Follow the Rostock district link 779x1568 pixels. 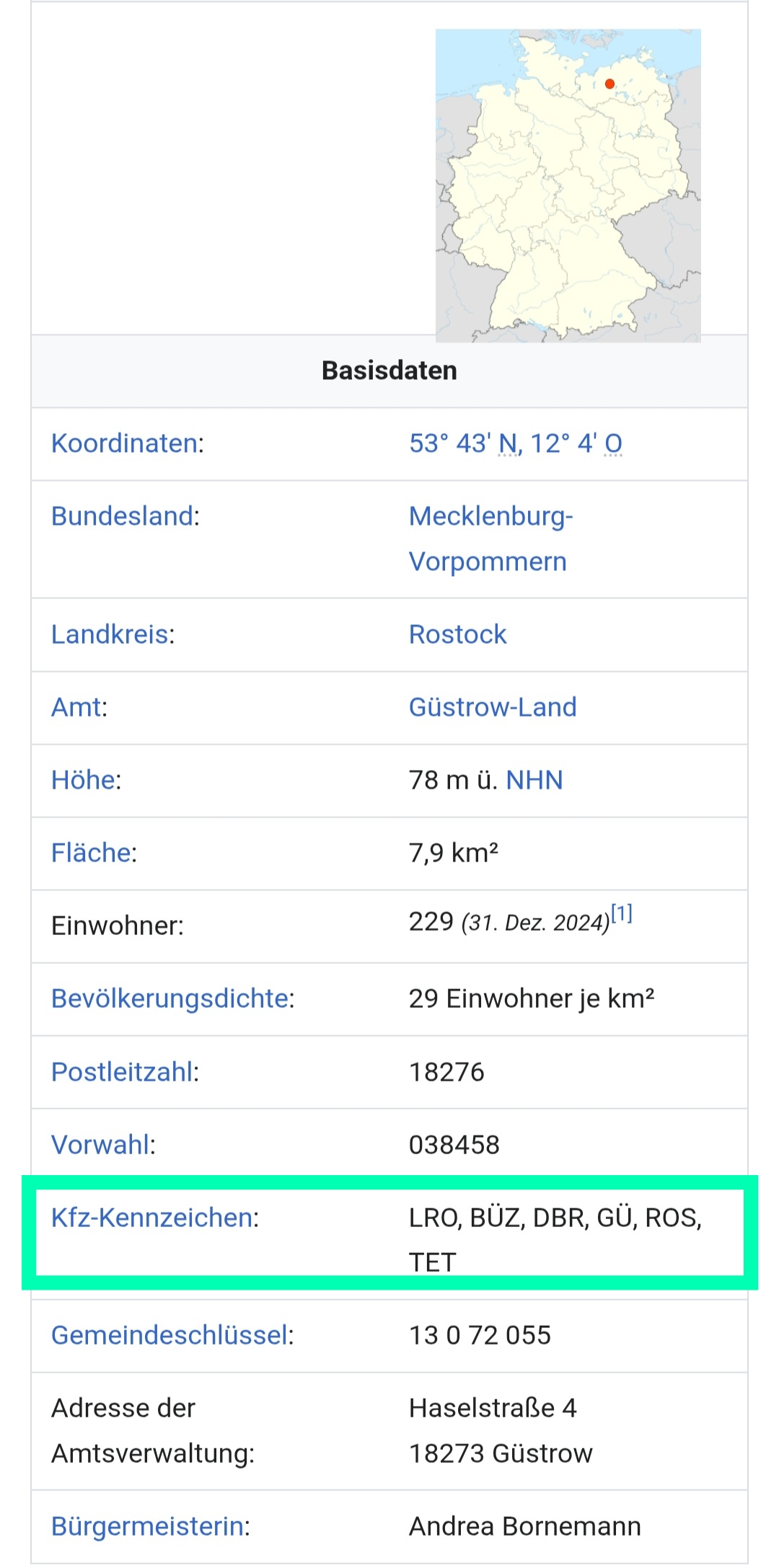tap(457, 634)
